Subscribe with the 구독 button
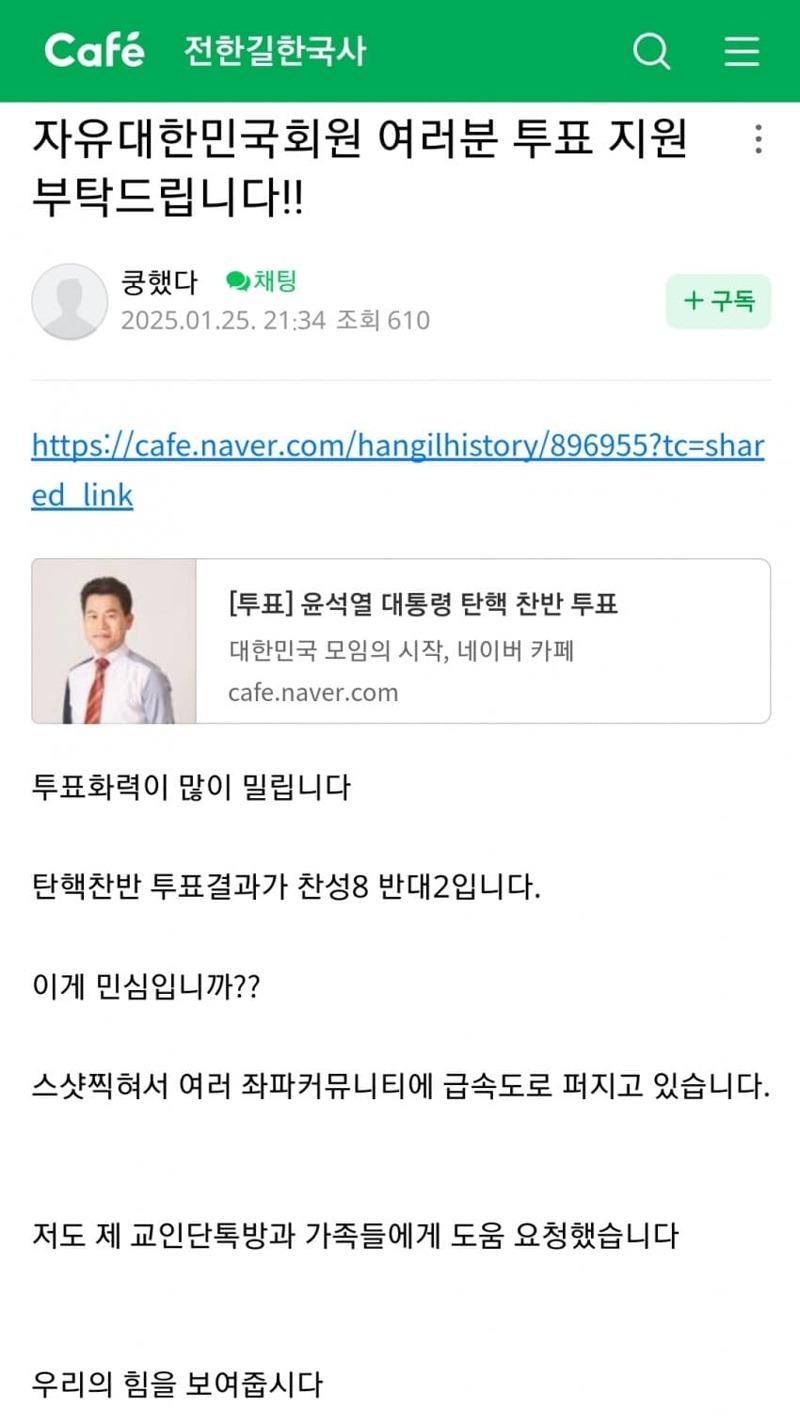Image resolution: width=800 pixels, height=1423 pixels. [718, 301]
